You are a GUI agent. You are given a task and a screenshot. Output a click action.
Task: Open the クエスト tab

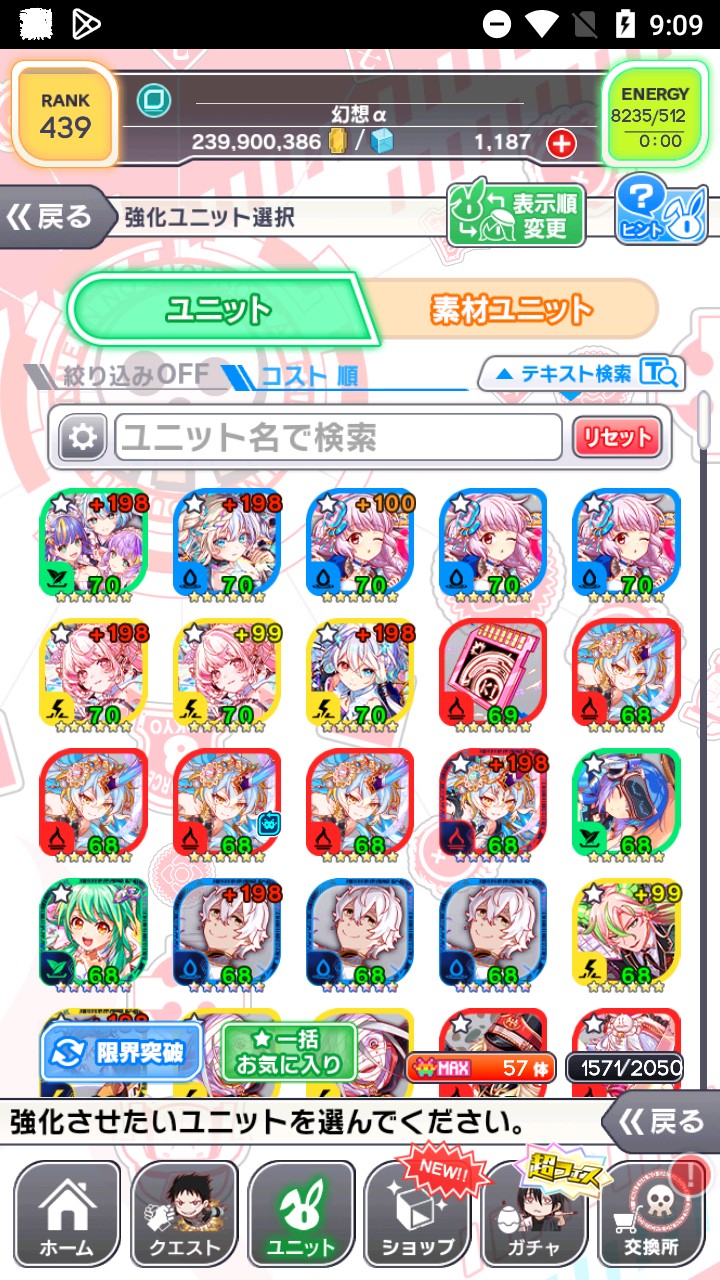(184, 1212)
